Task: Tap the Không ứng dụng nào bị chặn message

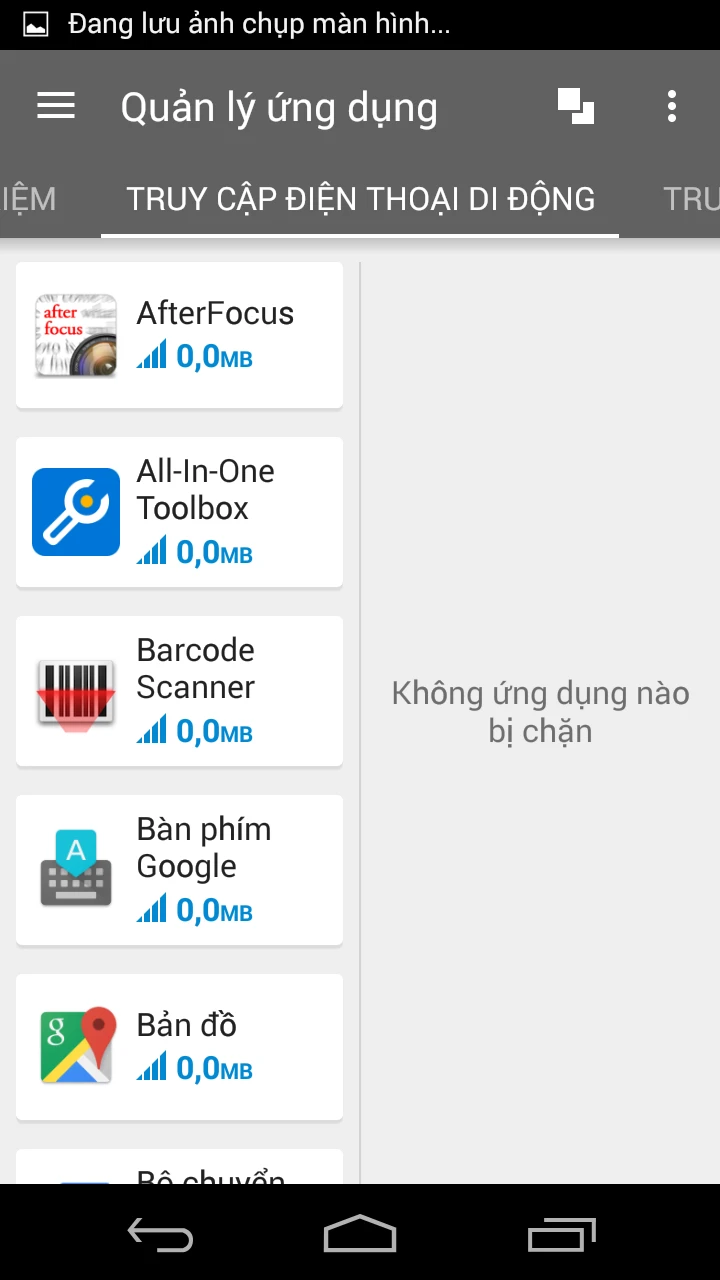Action: 540,711
